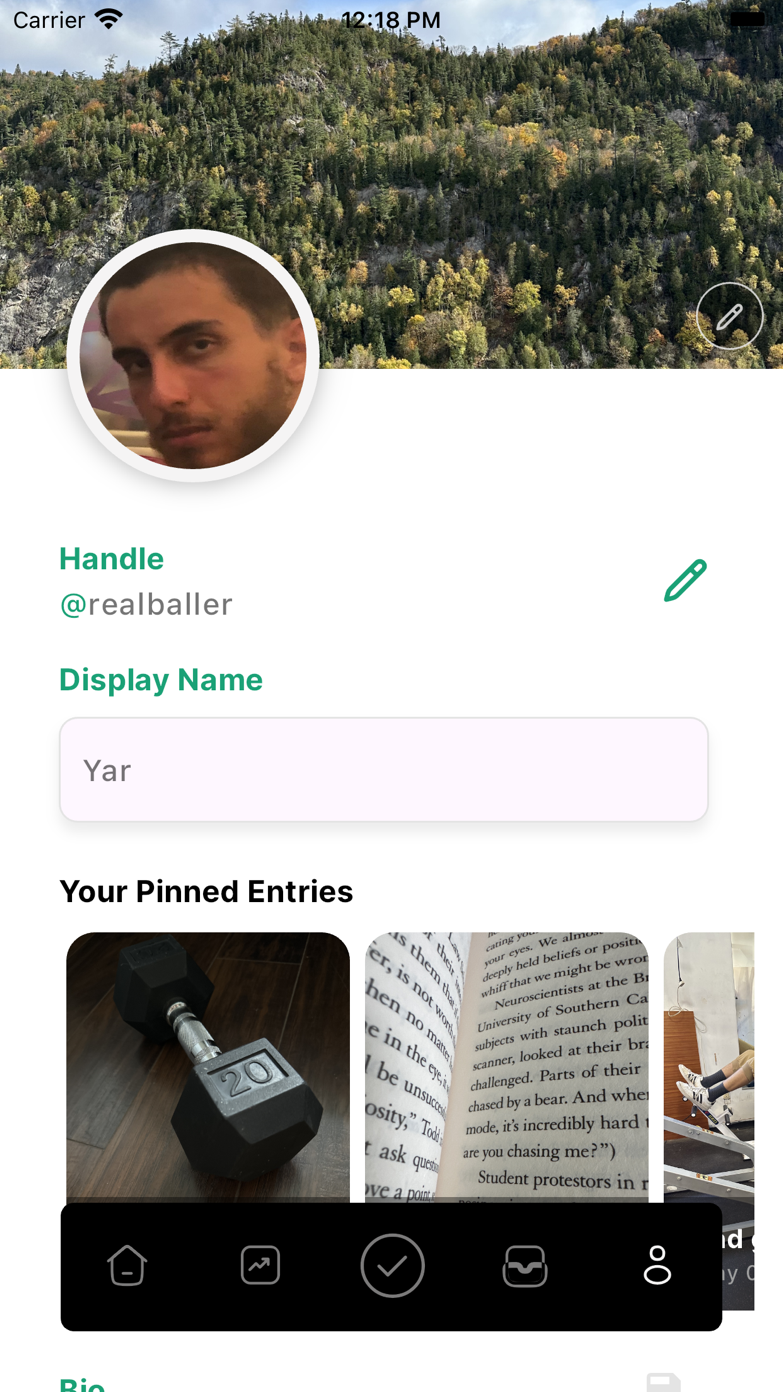This screenshot has width=783, height=1392.
Task: Switch to the progress chart tab
Action: coord(260,1266)
